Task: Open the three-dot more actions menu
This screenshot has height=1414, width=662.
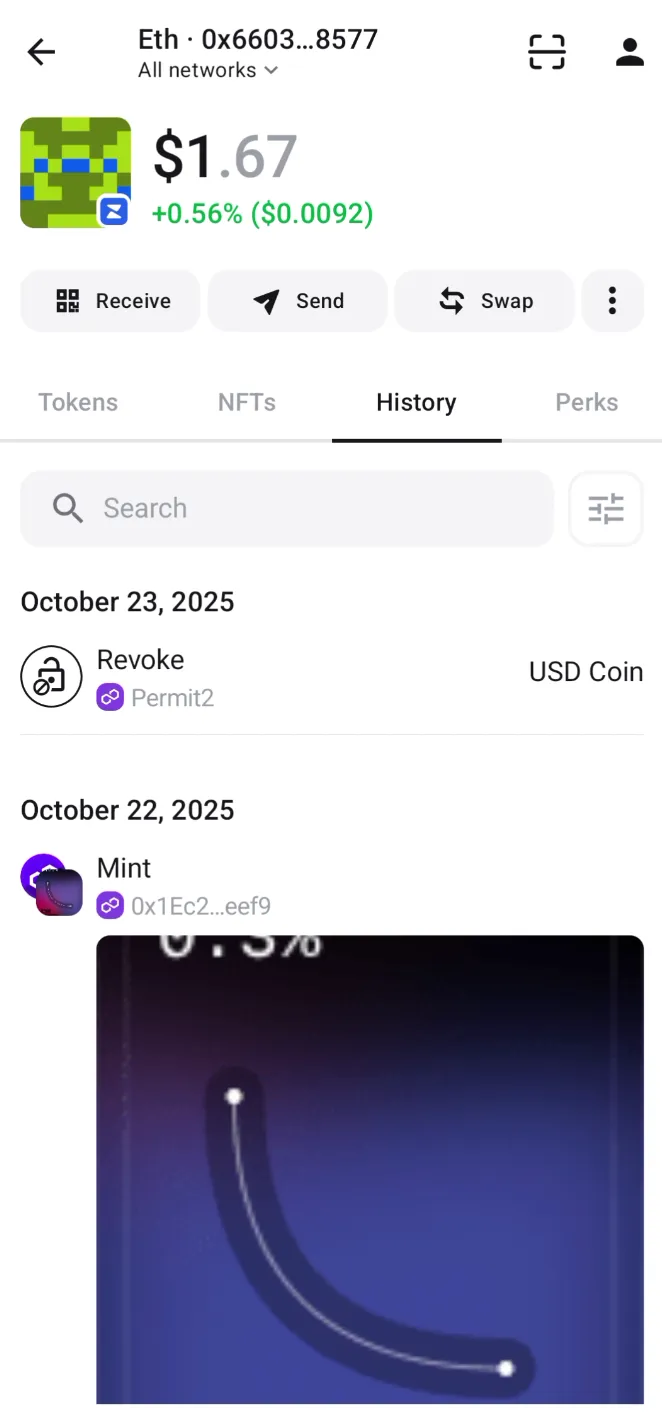Action: point(612,301)
